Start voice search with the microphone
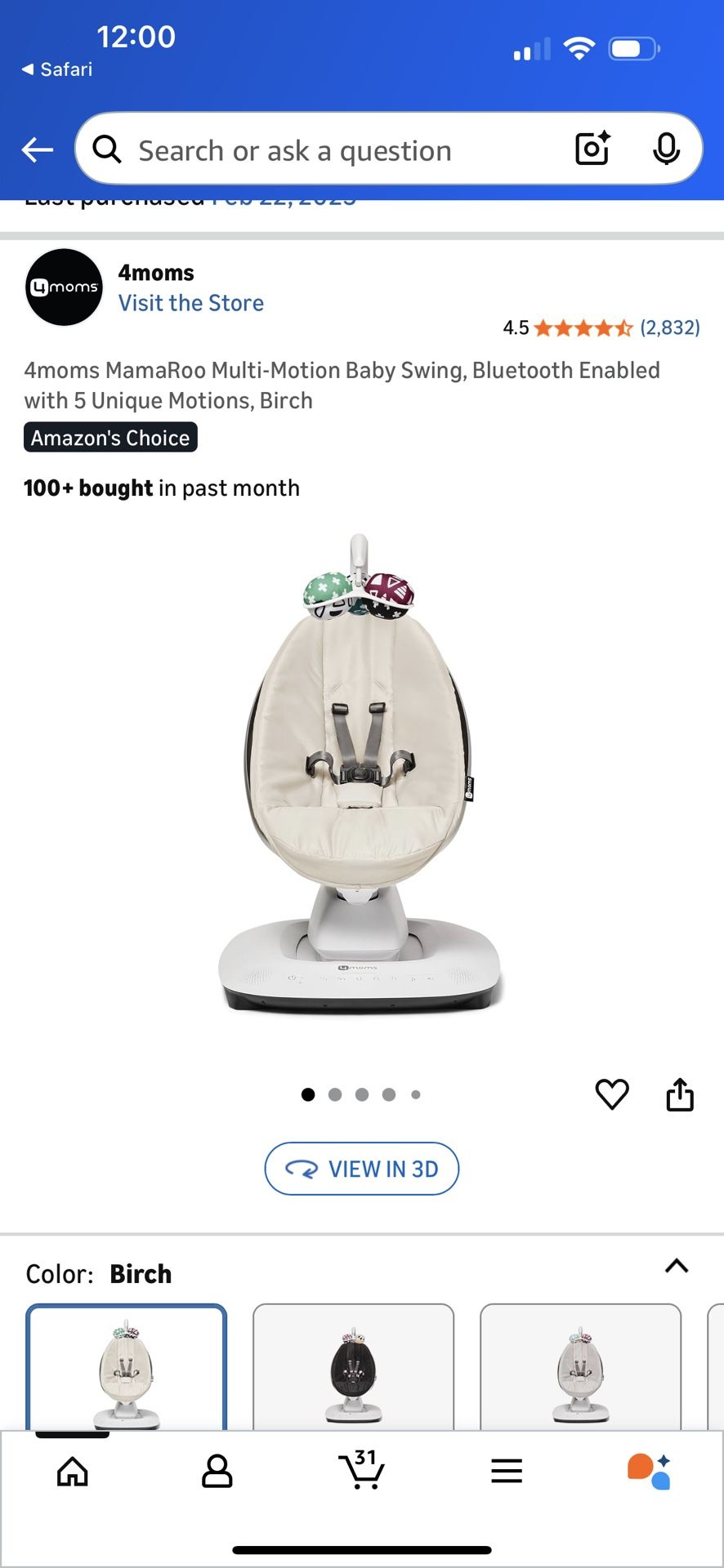The image size is (724, 1568). (x=666, y=149)
